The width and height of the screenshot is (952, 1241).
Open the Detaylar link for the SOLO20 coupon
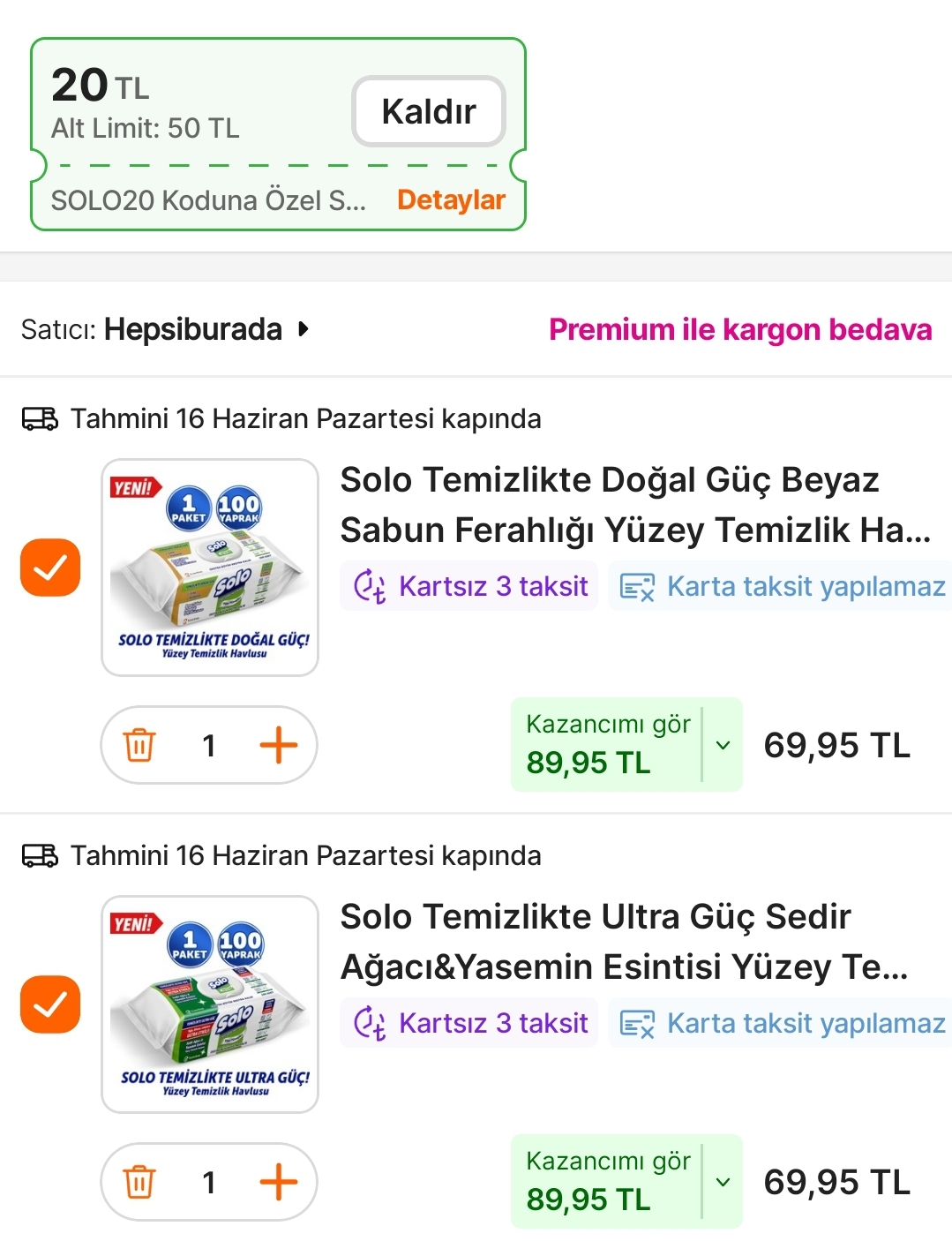click(x=450, y=199)
